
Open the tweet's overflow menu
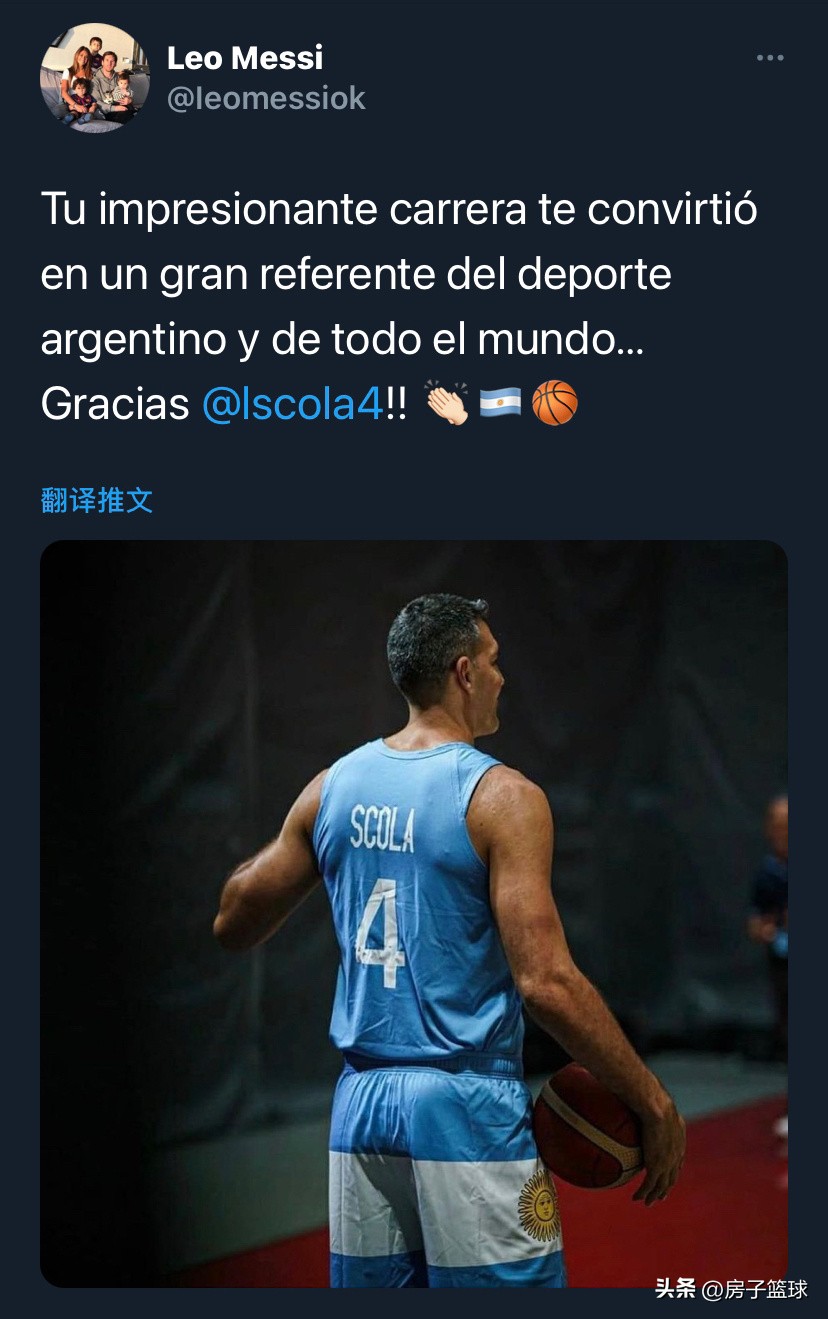click(x=769, y=59)
